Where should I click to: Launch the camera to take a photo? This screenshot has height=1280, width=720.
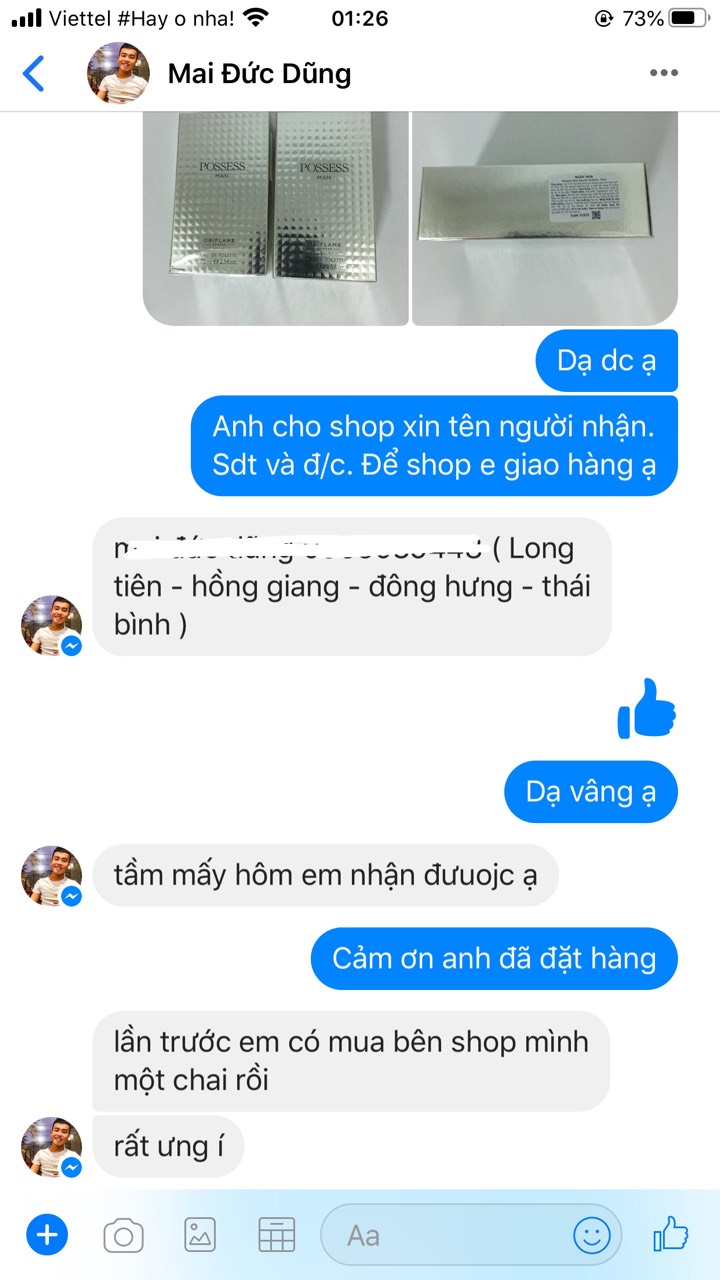123,1237
